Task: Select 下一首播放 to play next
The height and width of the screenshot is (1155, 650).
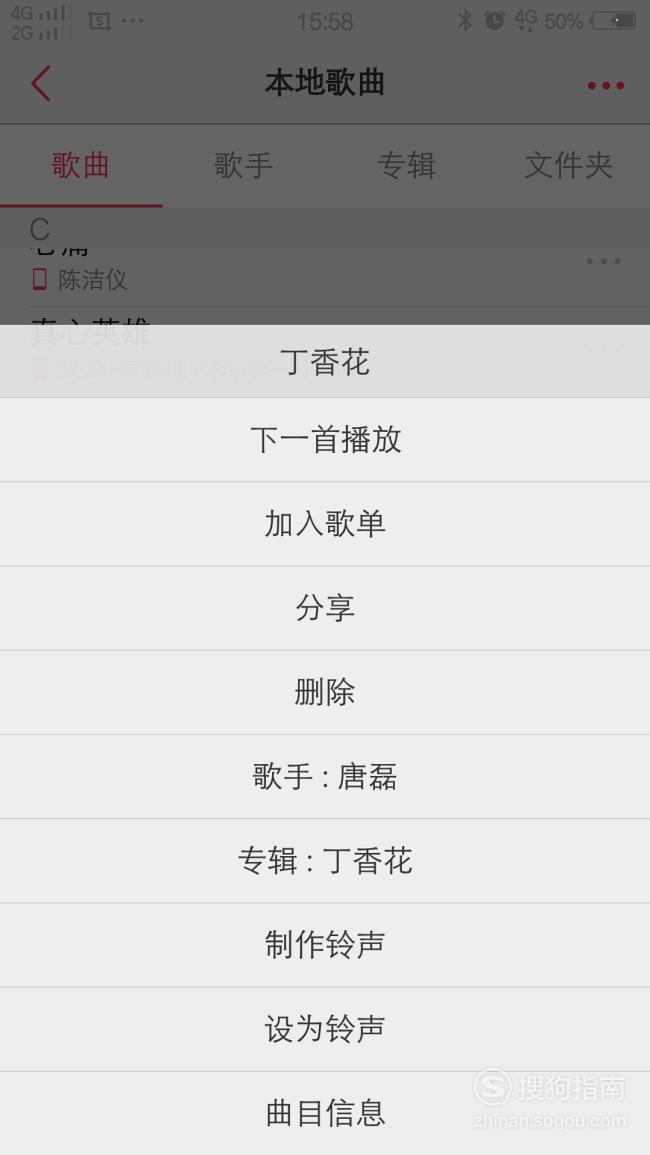Action: coord(325,440)
